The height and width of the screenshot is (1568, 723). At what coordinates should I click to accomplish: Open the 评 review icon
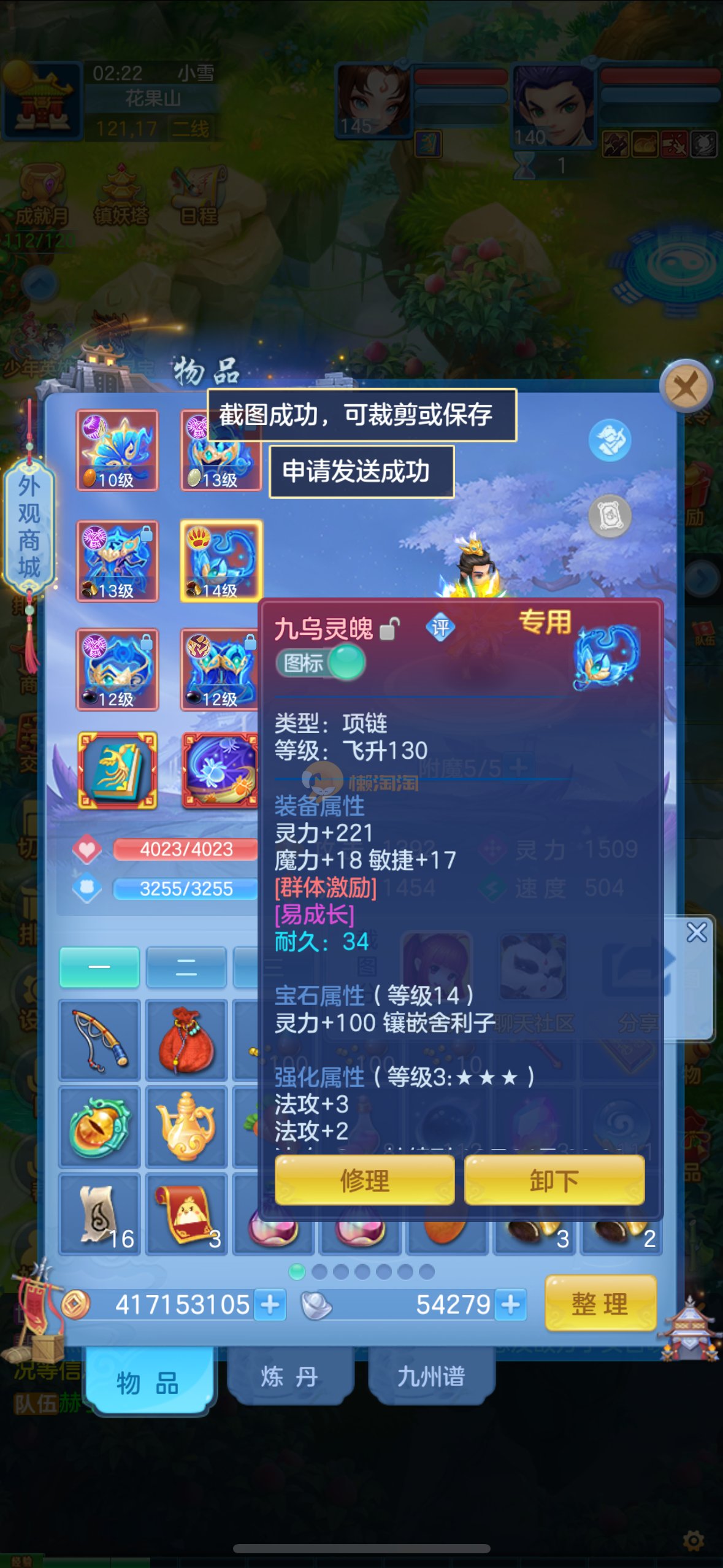pyautogui.click(x=440, y=628)
